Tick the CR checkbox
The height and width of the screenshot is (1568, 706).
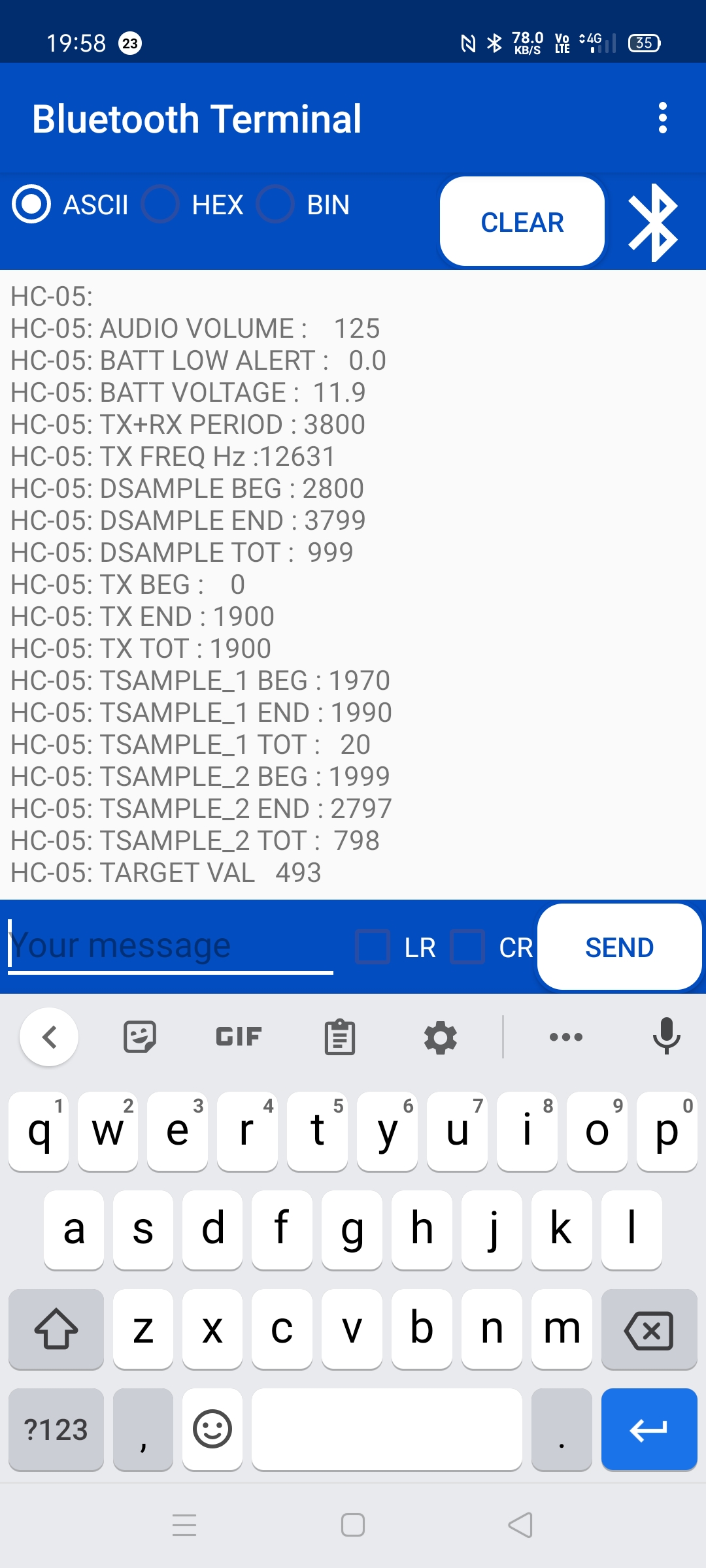467,947
